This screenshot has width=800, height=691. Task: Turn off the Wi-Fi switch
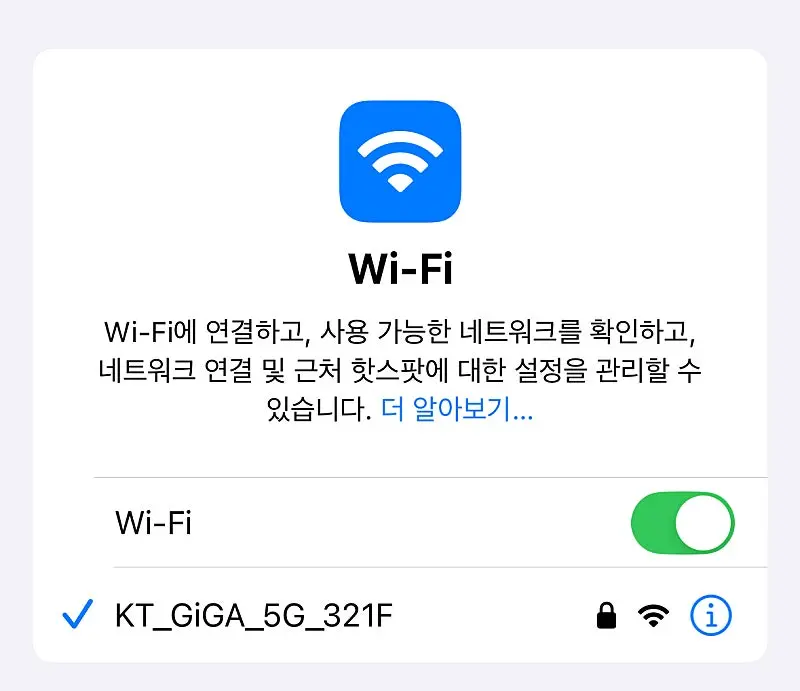pos(683,522)
